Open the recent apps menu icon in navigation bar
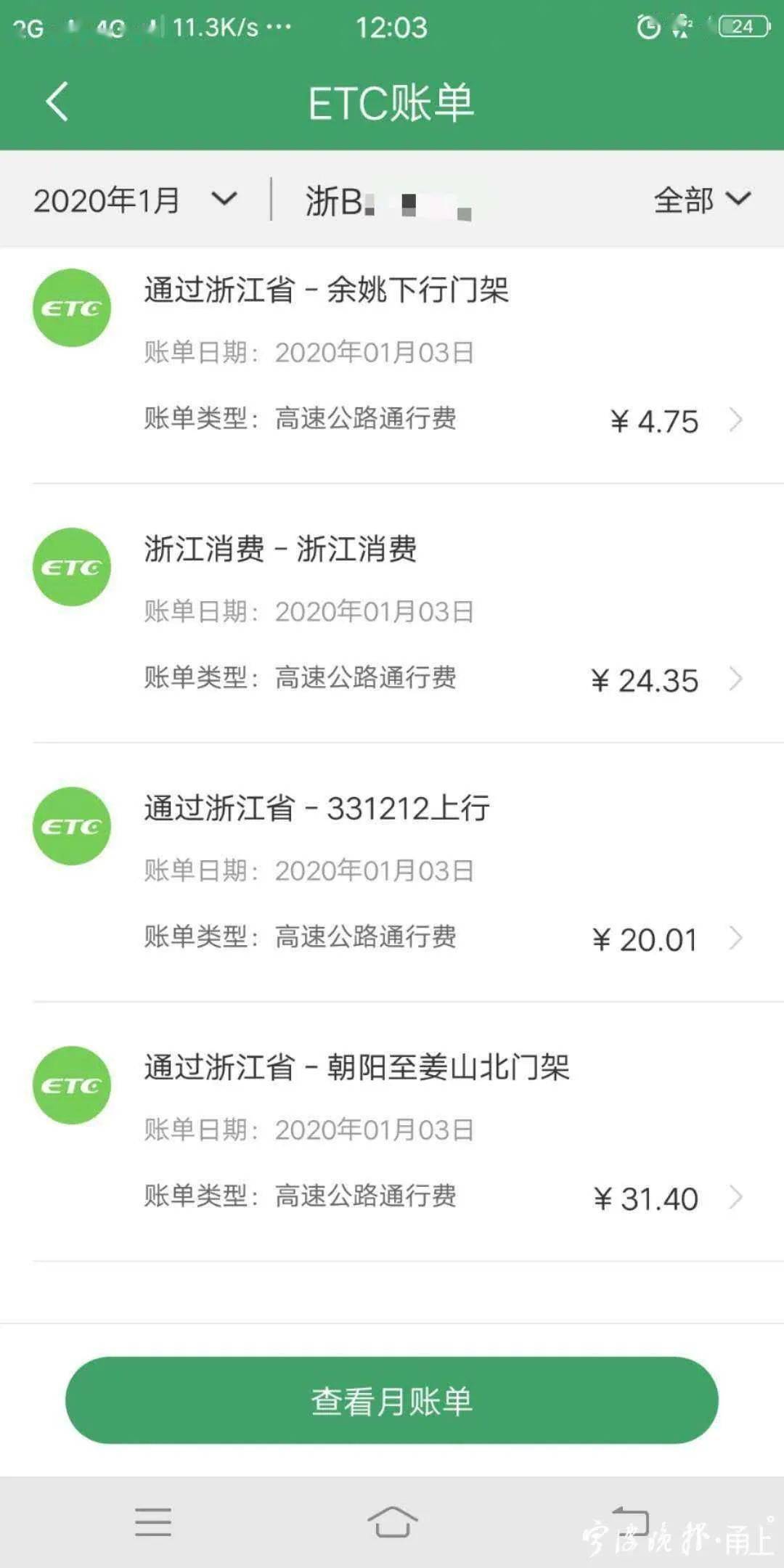784x1568 pixels. pos(154,1521)
